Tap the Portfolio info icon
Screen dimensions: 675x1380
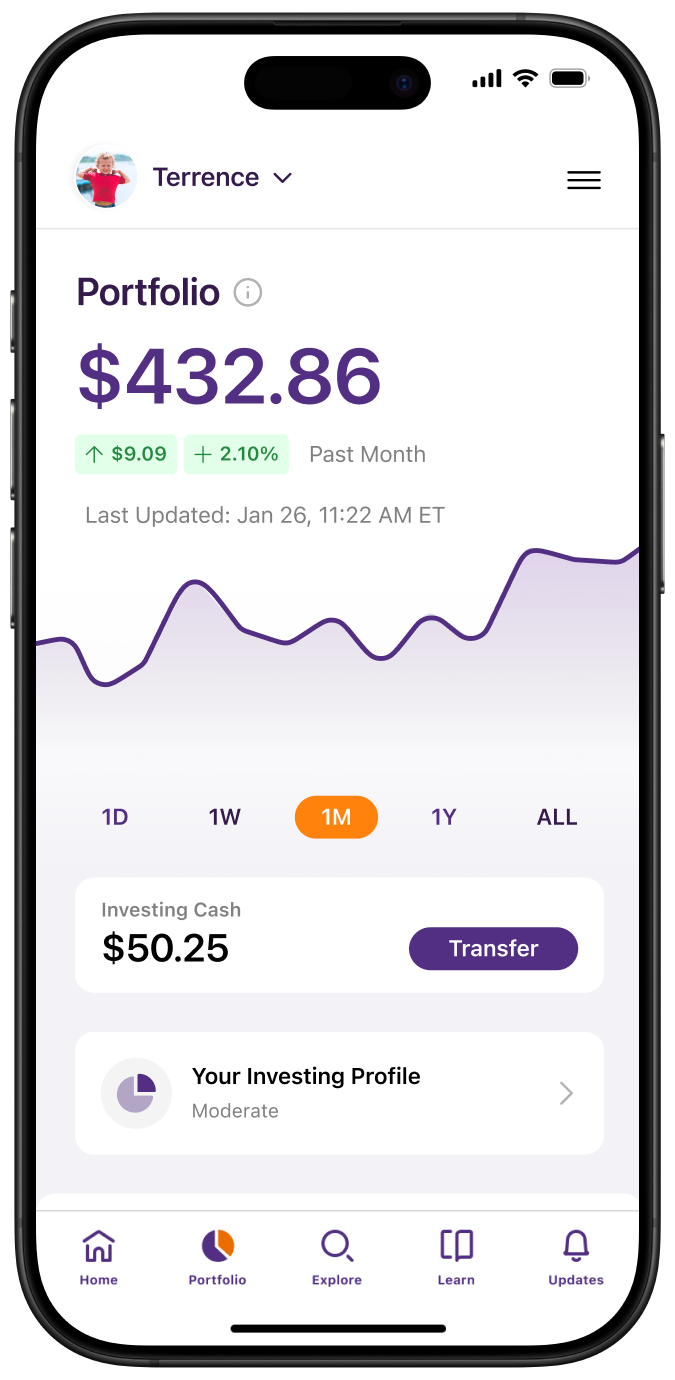tap(247, 293)
